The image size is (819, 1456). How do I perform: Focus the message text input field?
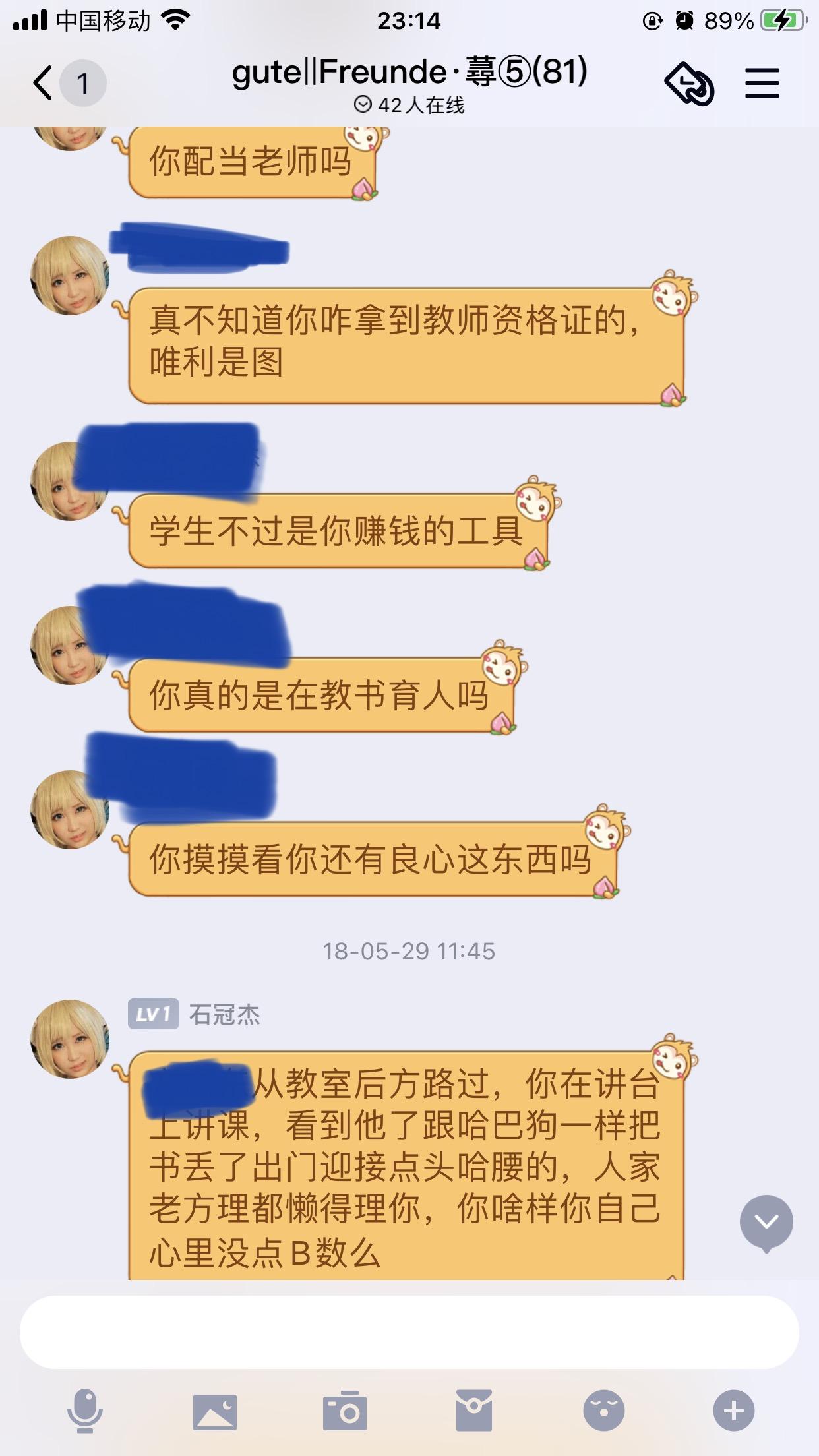[x=409, y=1332]
